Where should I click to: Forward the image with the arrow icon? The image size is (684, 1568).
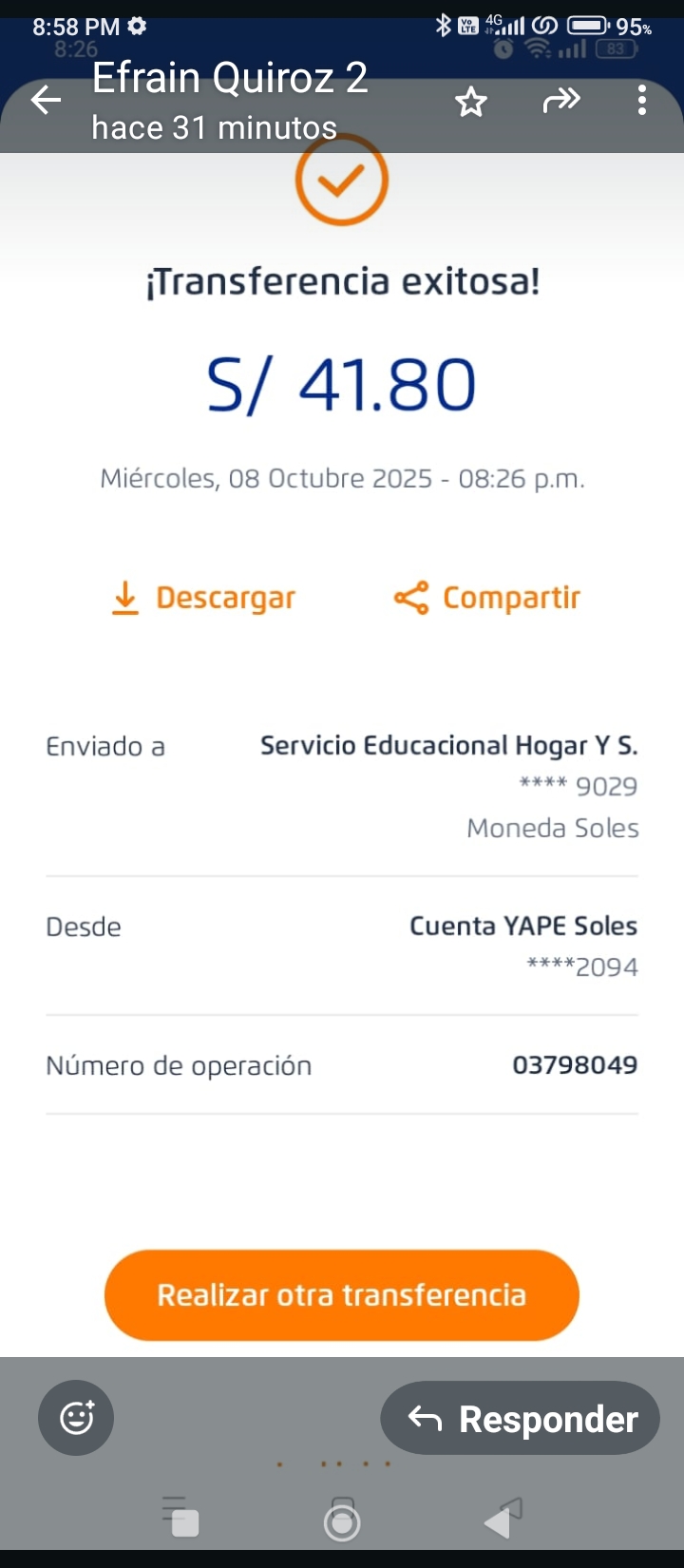click(x=560, y=100)
